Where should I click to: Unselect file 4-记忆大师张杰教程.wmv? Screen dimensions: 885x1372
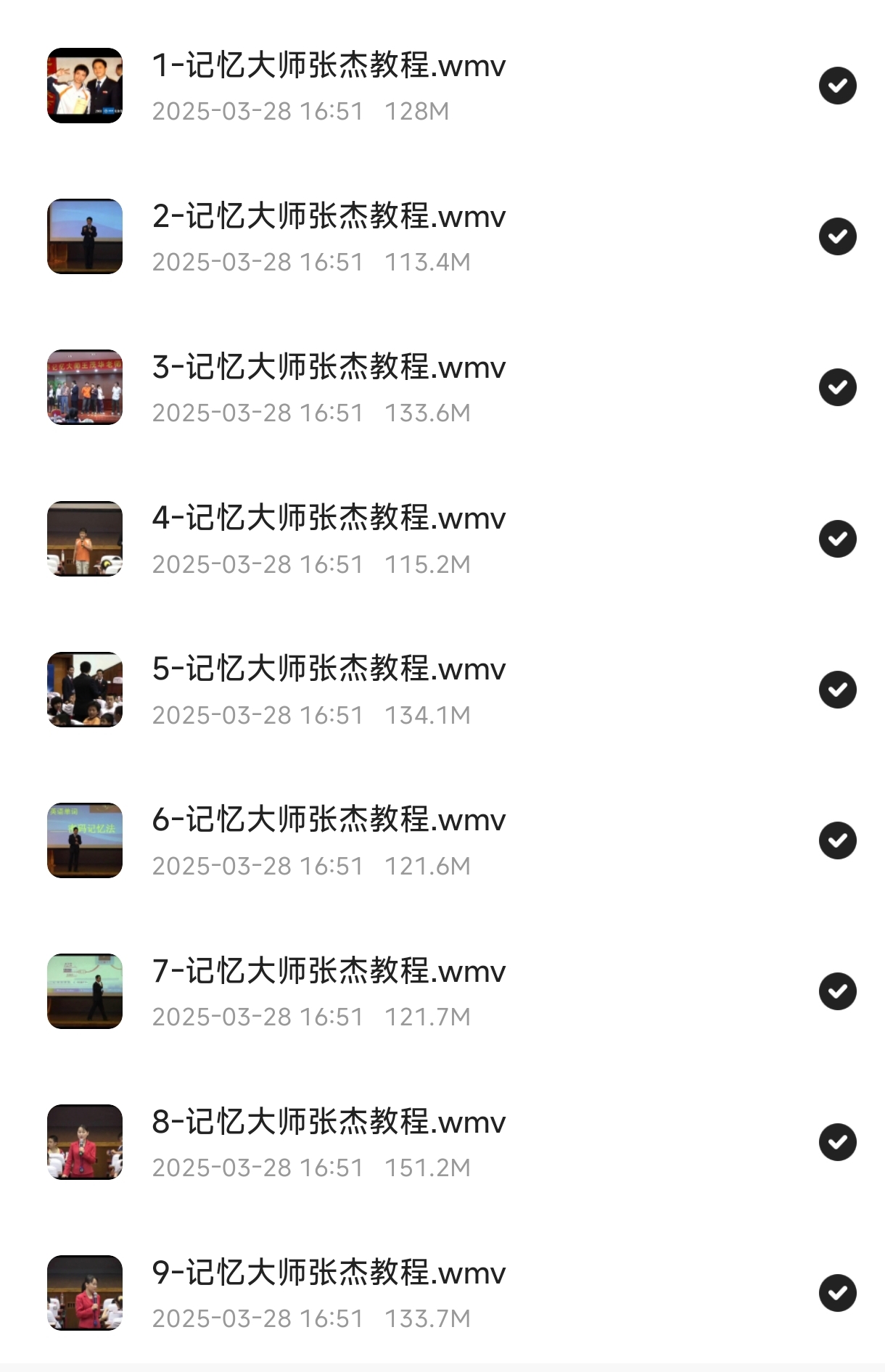tap(837, 539)
